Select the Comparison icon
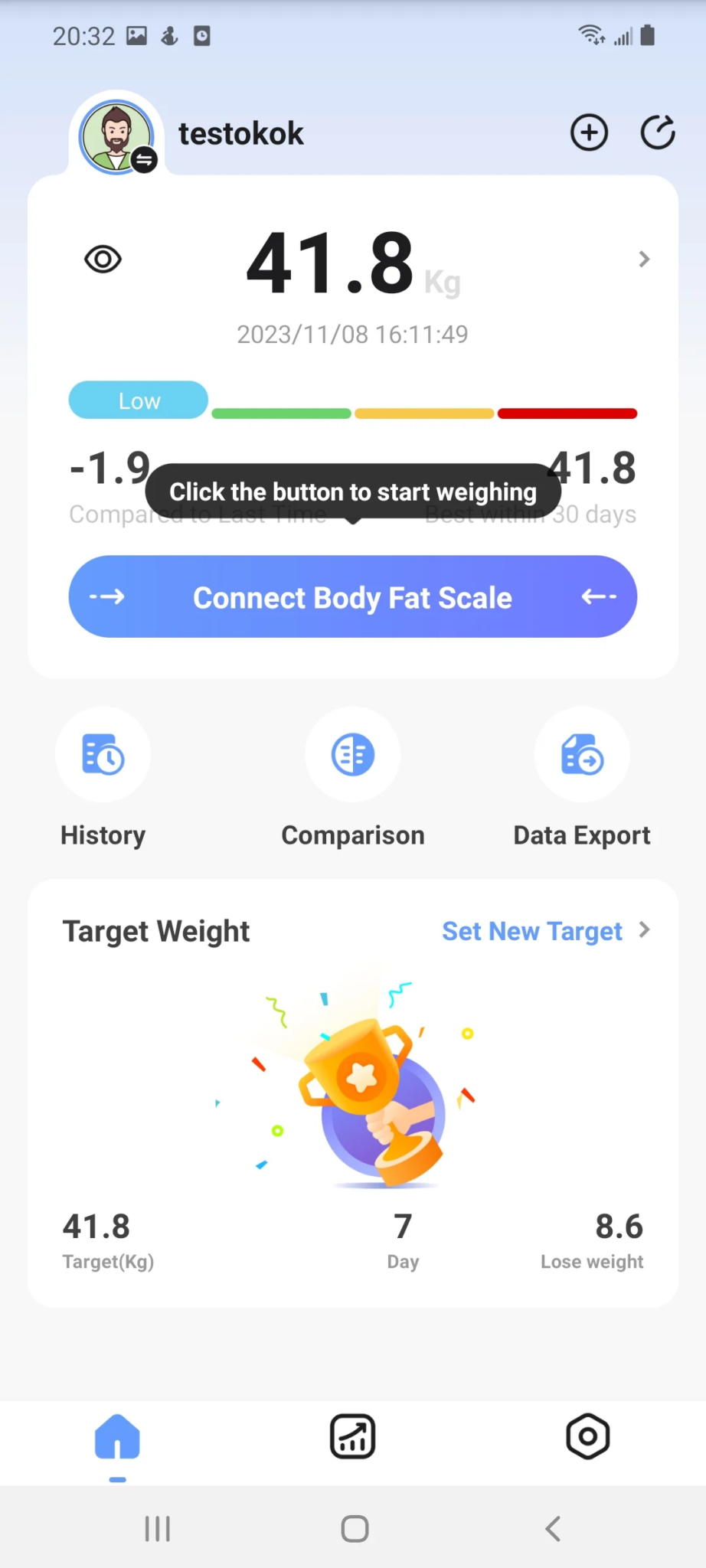This screenshot has height=1568, width=706. point(352,754)
